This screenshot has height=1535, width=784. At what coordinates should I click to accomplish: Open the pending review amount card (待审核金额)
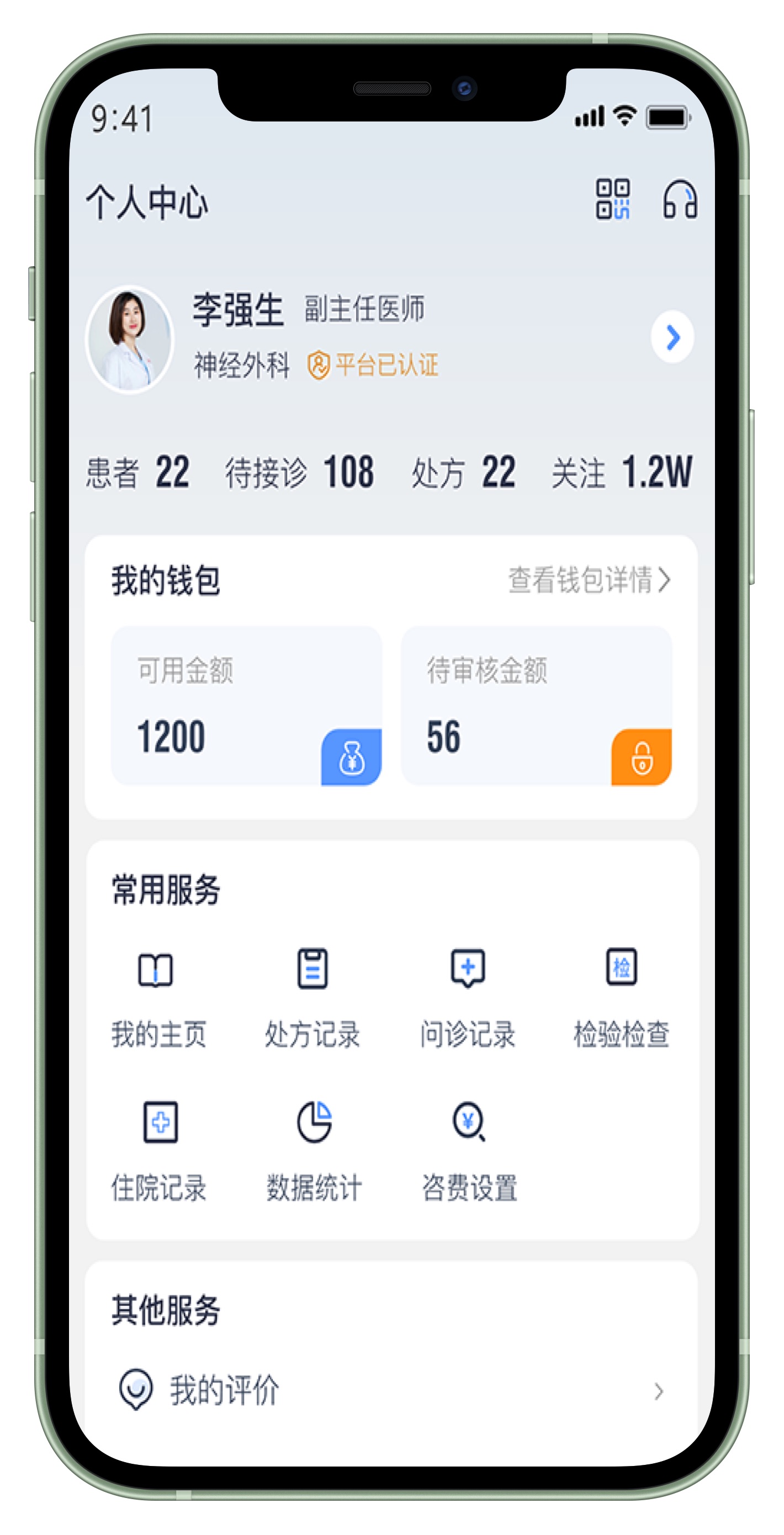pos(536,705)
